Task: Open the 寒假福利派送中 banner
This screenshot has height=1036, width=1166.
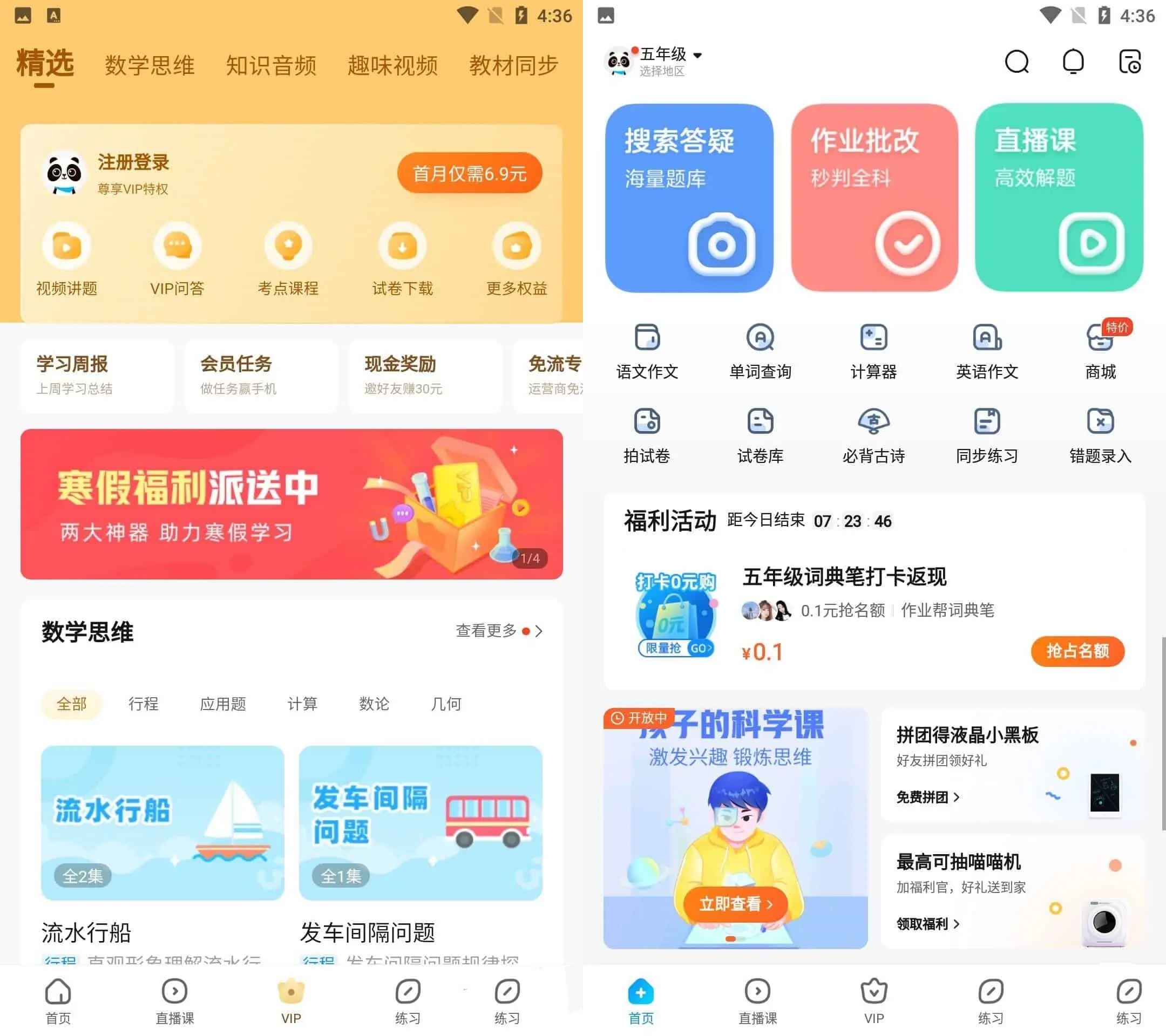Action: pos(291,504)
